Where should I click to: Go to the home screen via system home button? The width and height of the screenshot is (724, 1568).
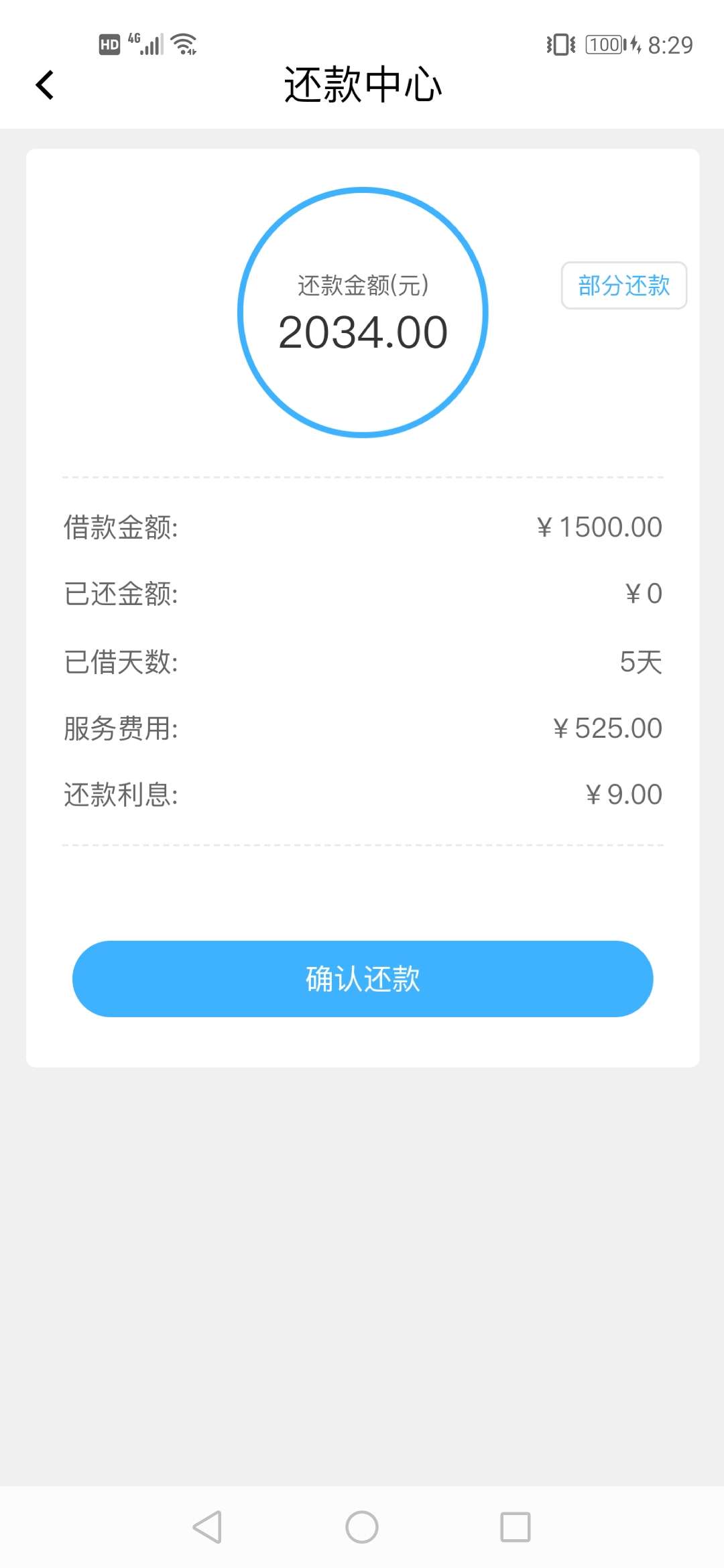tap(362, 1527)
